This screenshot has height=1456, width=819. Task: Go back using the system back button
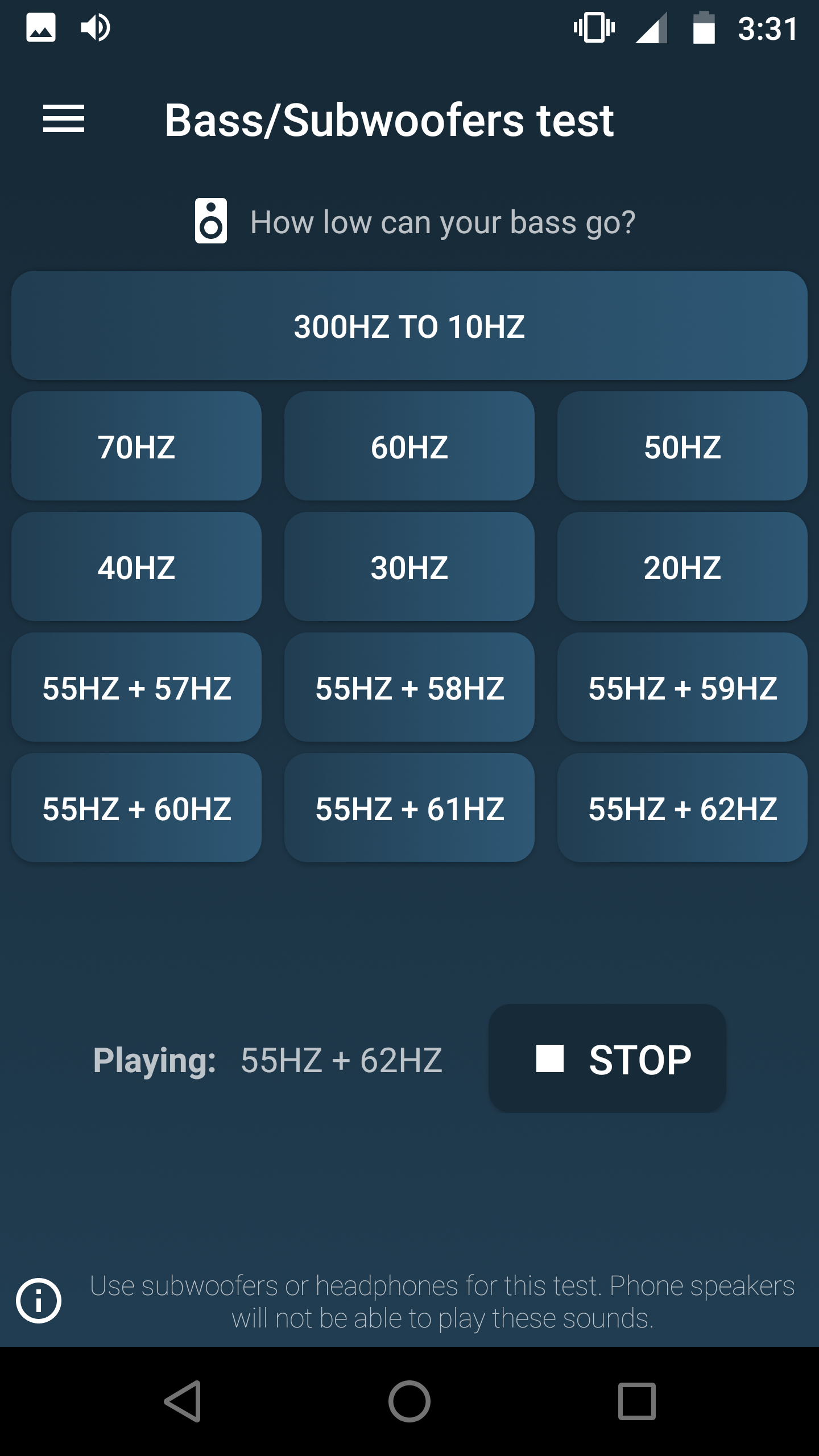tap(183, 1401)
